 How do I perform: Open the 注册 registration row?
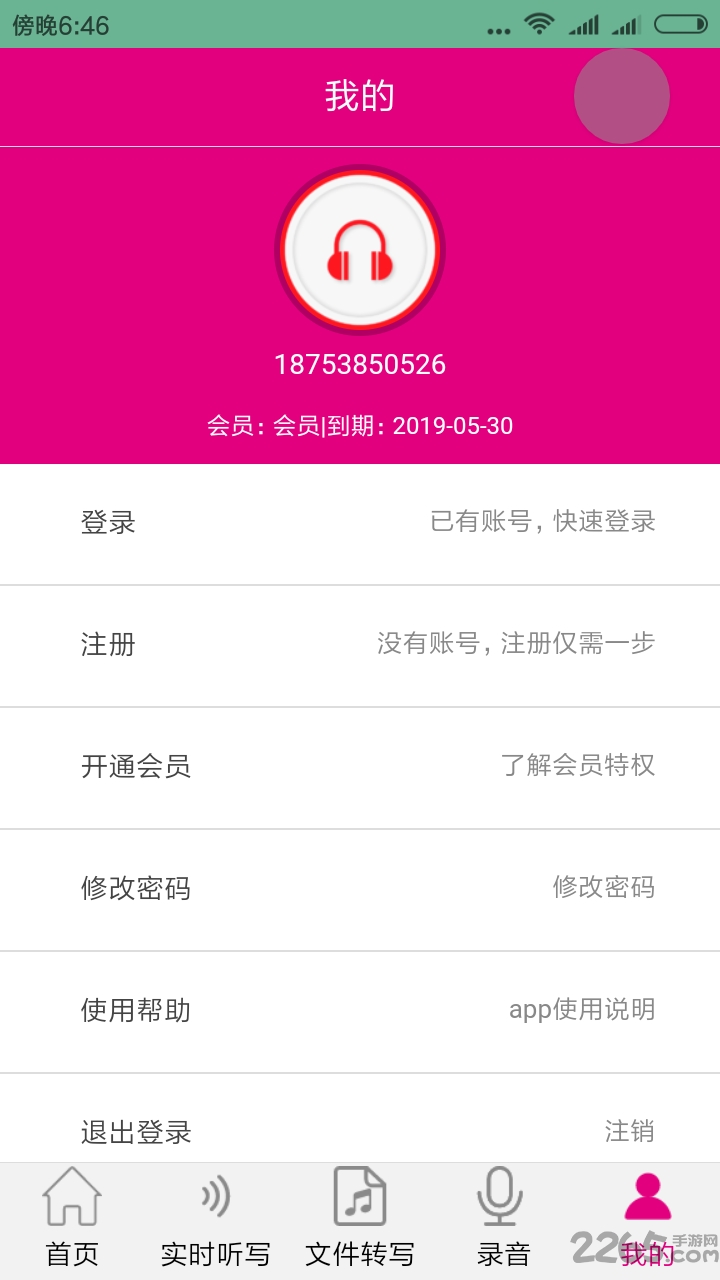click(360, 645)
